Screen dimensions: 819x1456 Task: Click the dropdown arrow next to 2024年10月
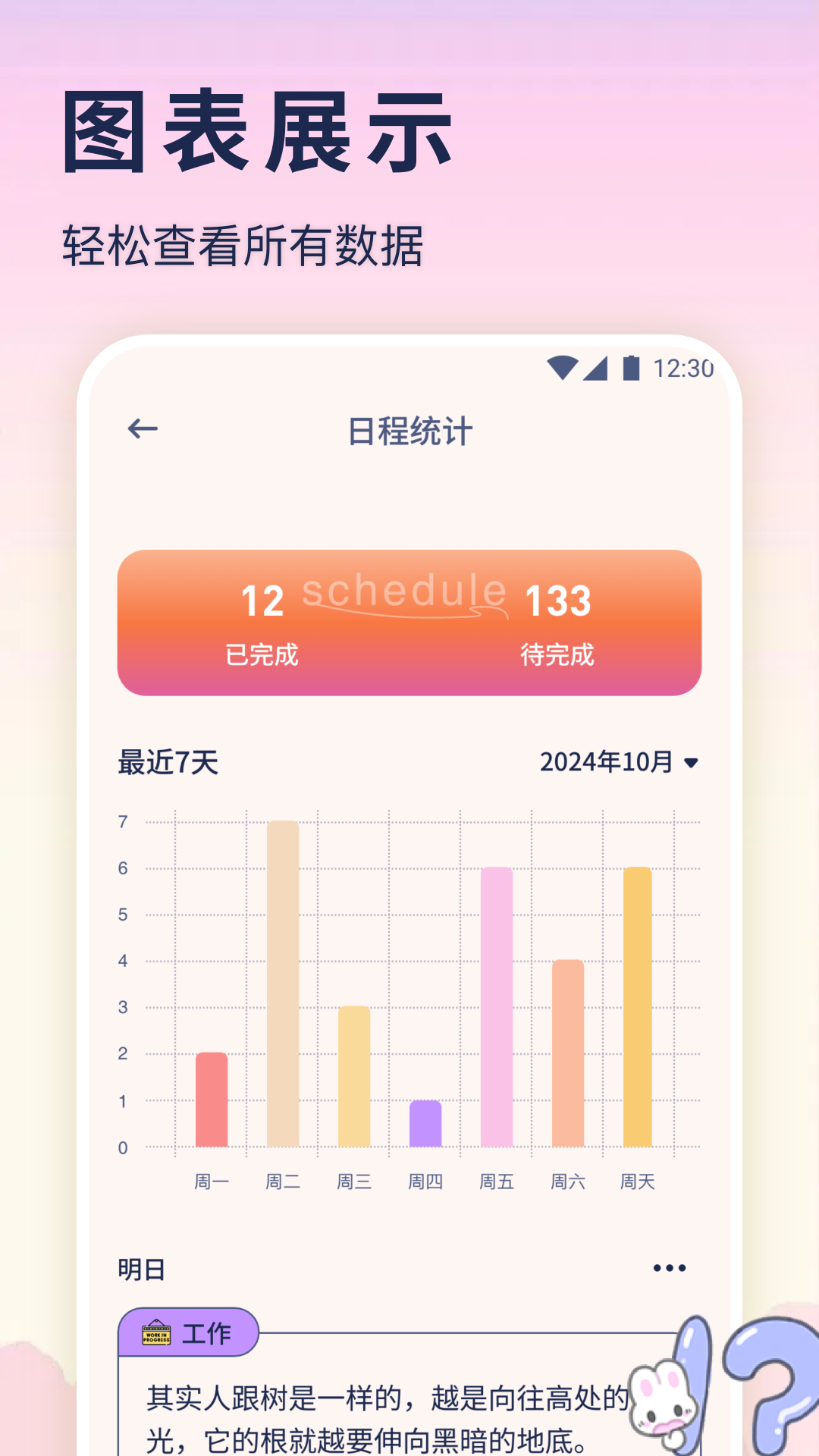click(690, 764)
